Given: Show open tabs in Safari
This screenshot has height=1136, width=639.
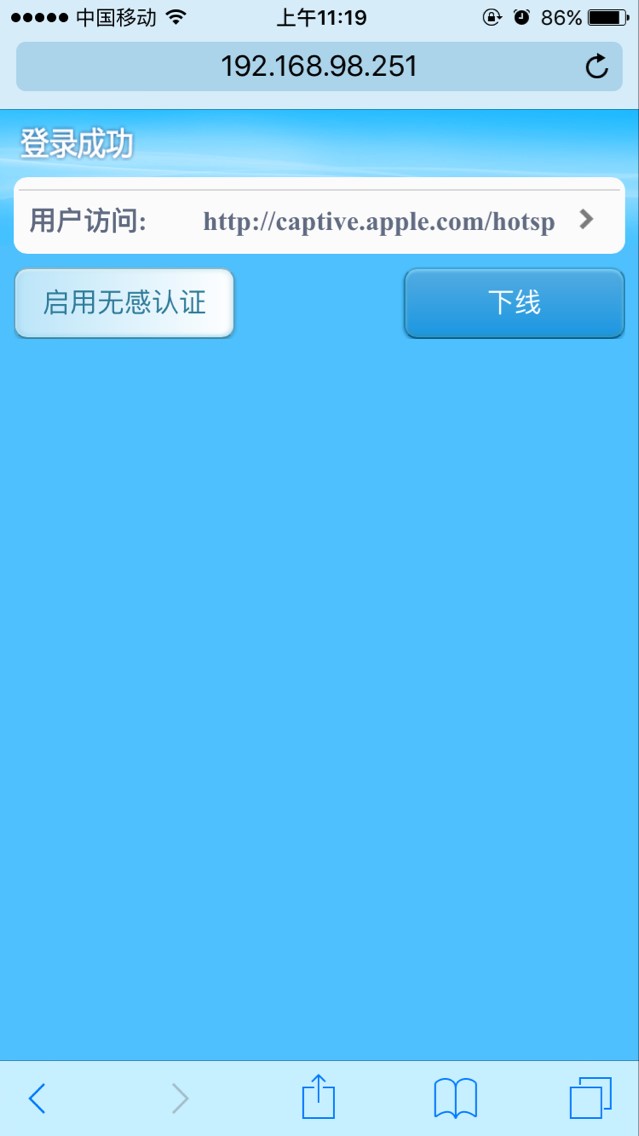Looking at the screenshot, I should tap(590, 1098).
